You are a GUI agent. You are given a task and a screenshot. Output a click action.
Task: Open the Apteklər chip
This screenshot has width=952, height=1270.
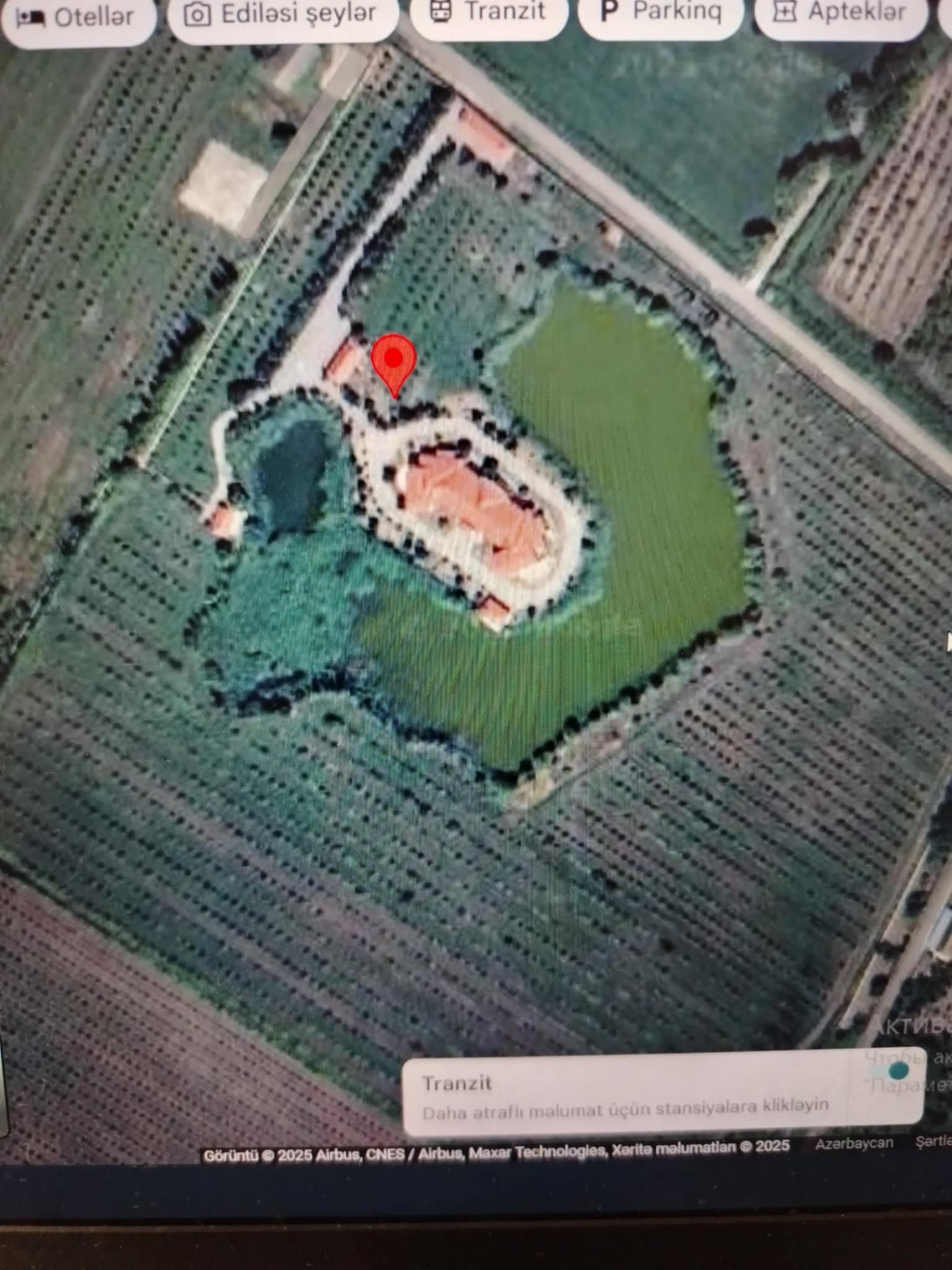840,11
